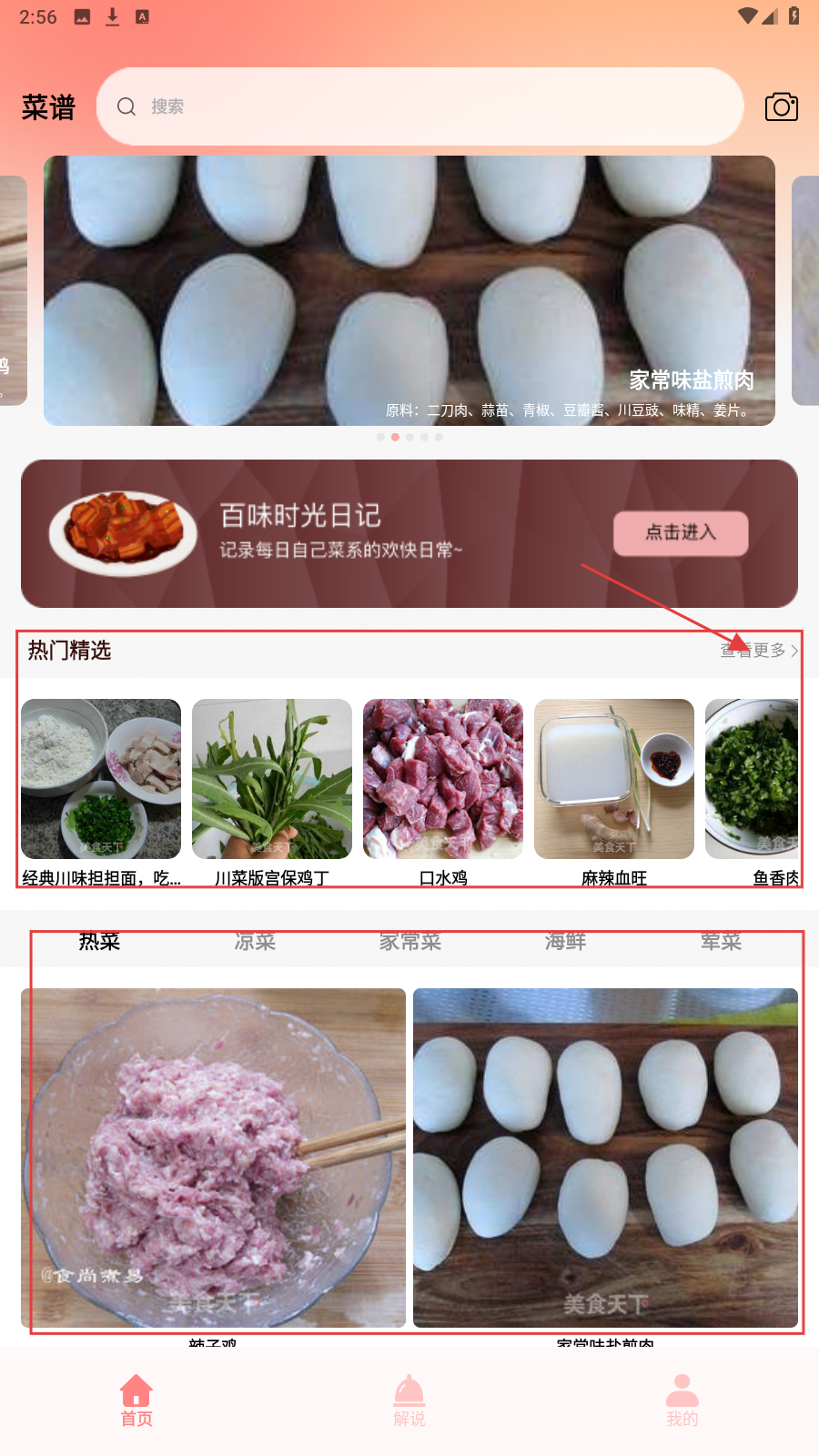This screenshot has height=1456, width=819.
Task: Switch to the 凉菜 category tab
Action: [x=255, y=942]
